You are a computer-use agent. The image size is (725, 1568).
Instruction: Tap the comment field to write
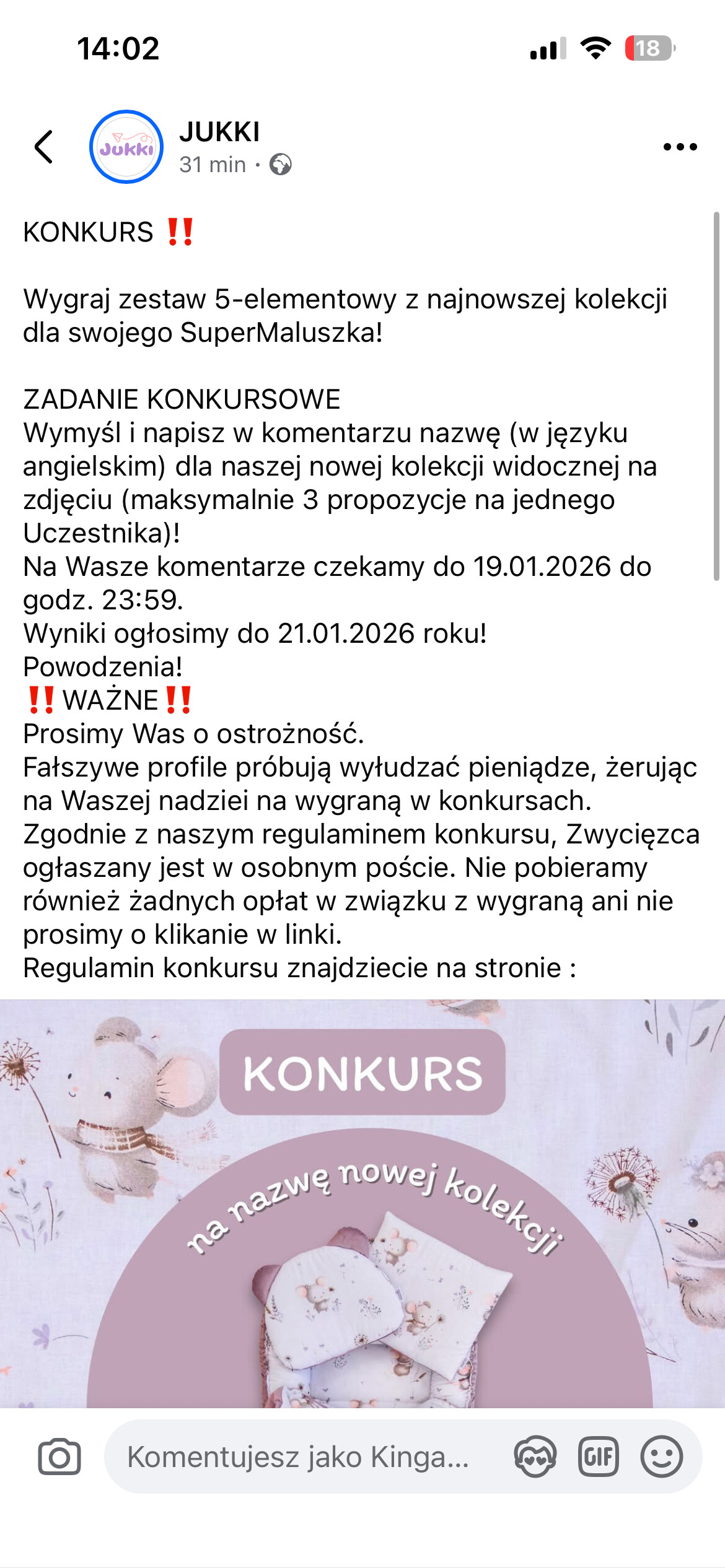pyautogui.click(x=297, y=1457)
